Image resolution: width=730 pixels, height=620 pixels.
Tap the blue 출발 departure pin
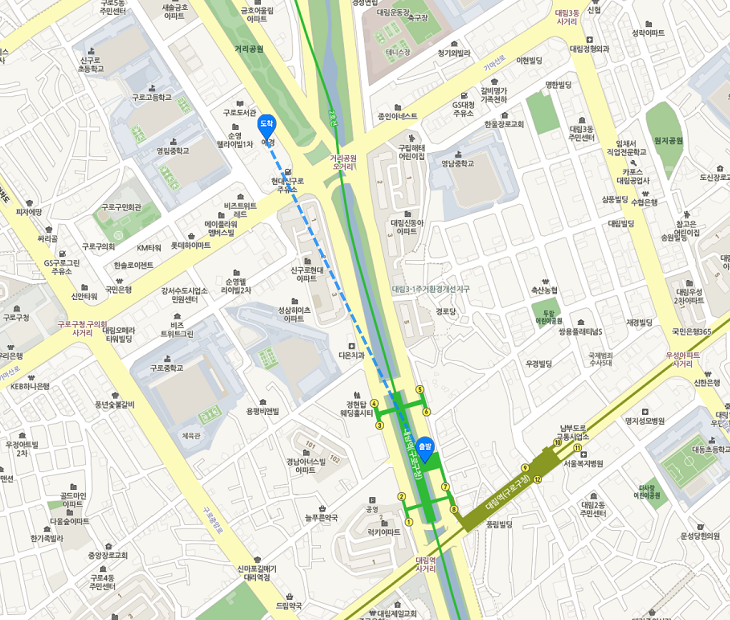coord(426,453)
